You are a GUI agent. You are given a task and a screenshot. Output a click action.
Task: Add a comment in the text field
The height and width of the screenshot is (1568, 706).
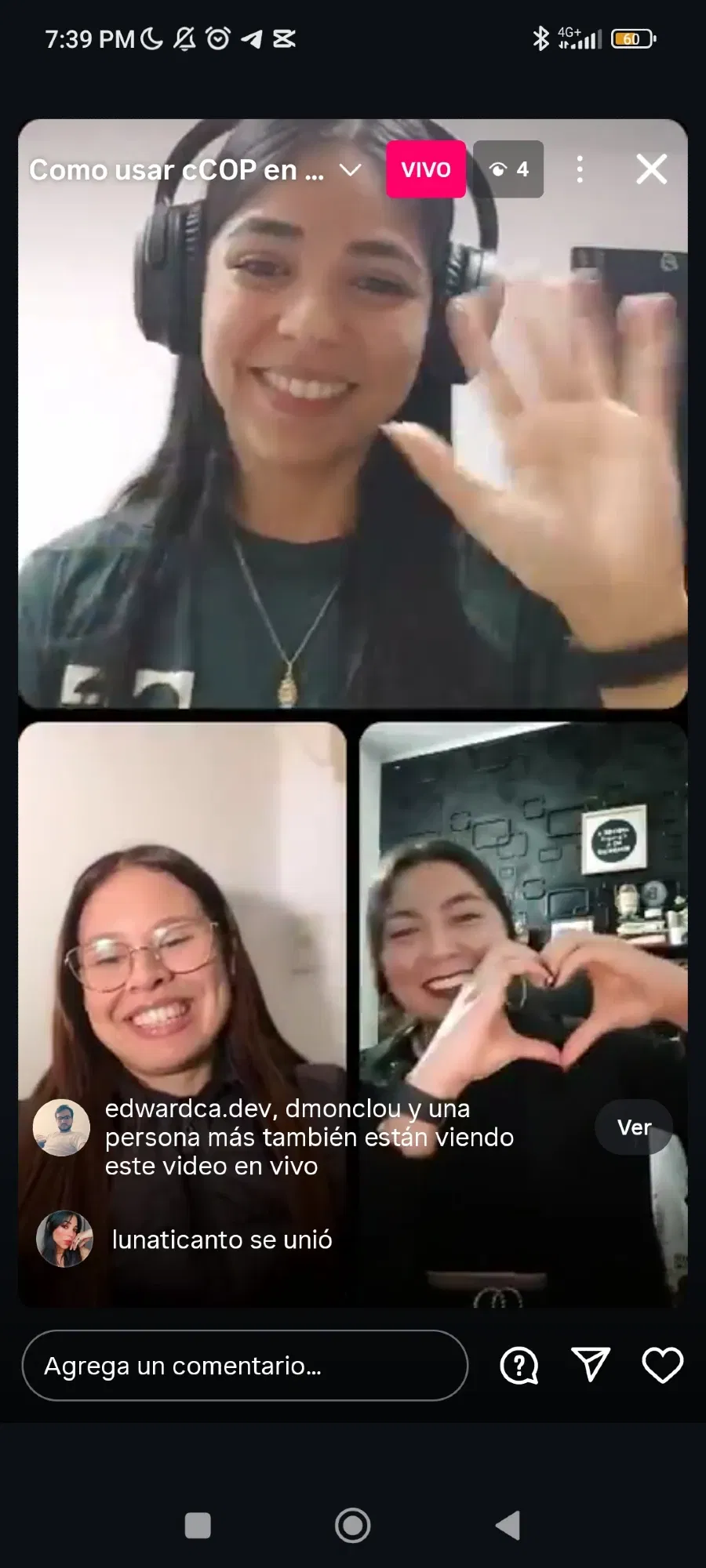click(x=245, y=1366)
